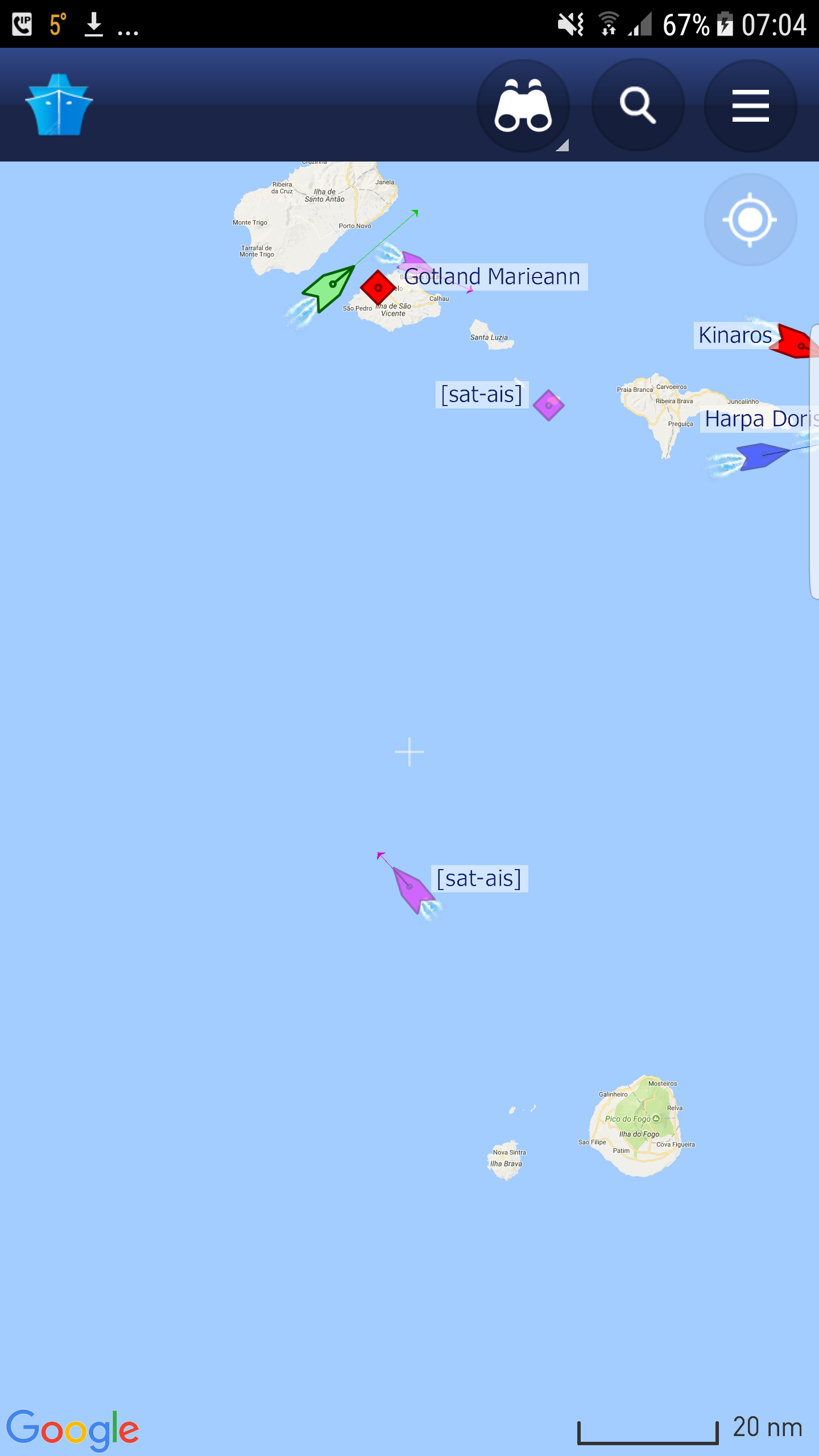819x1456 pixels.
Task: Select the green vessel near Santo Antão
Action: (329, 288)
